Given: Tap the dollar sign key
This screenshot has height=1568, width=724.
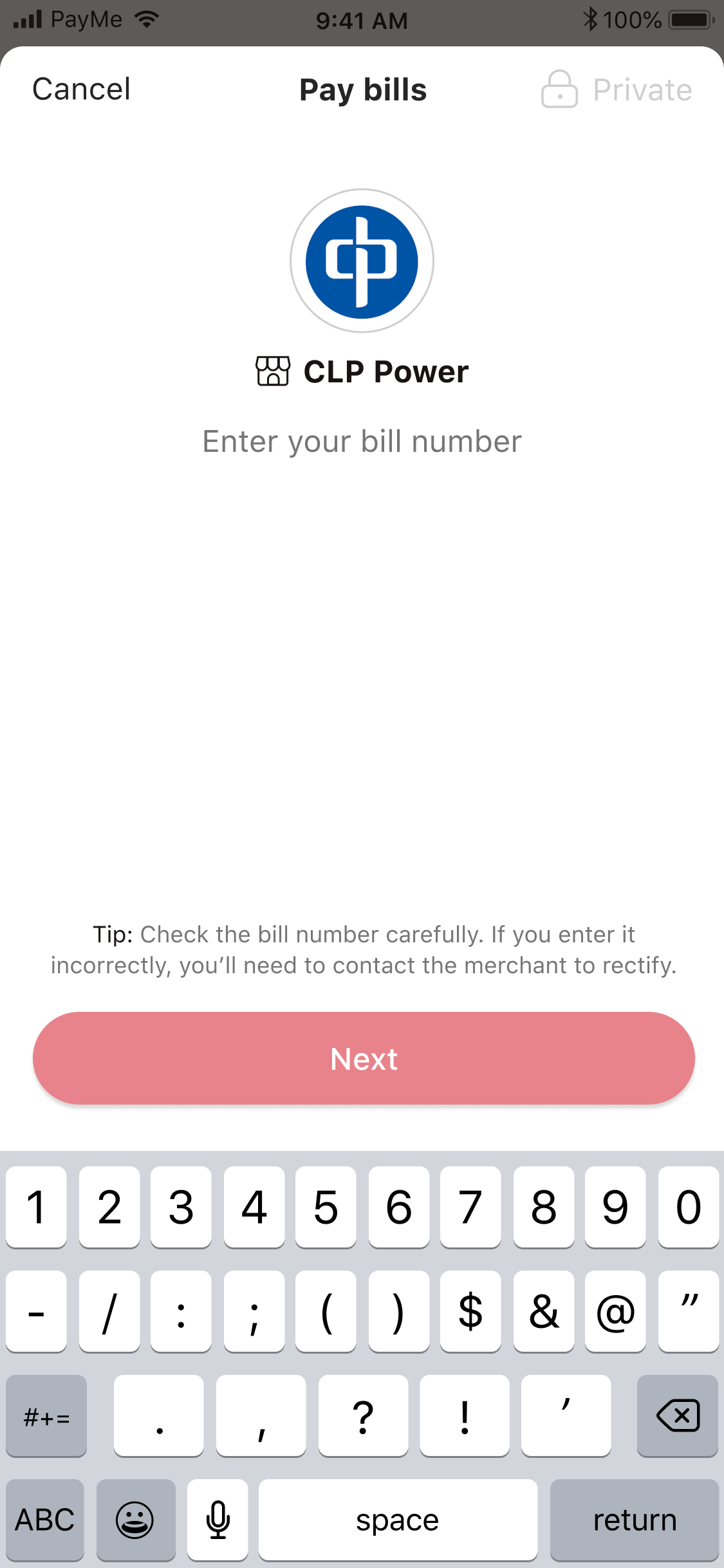Looking at the screenshot, I should point(470,1311).
